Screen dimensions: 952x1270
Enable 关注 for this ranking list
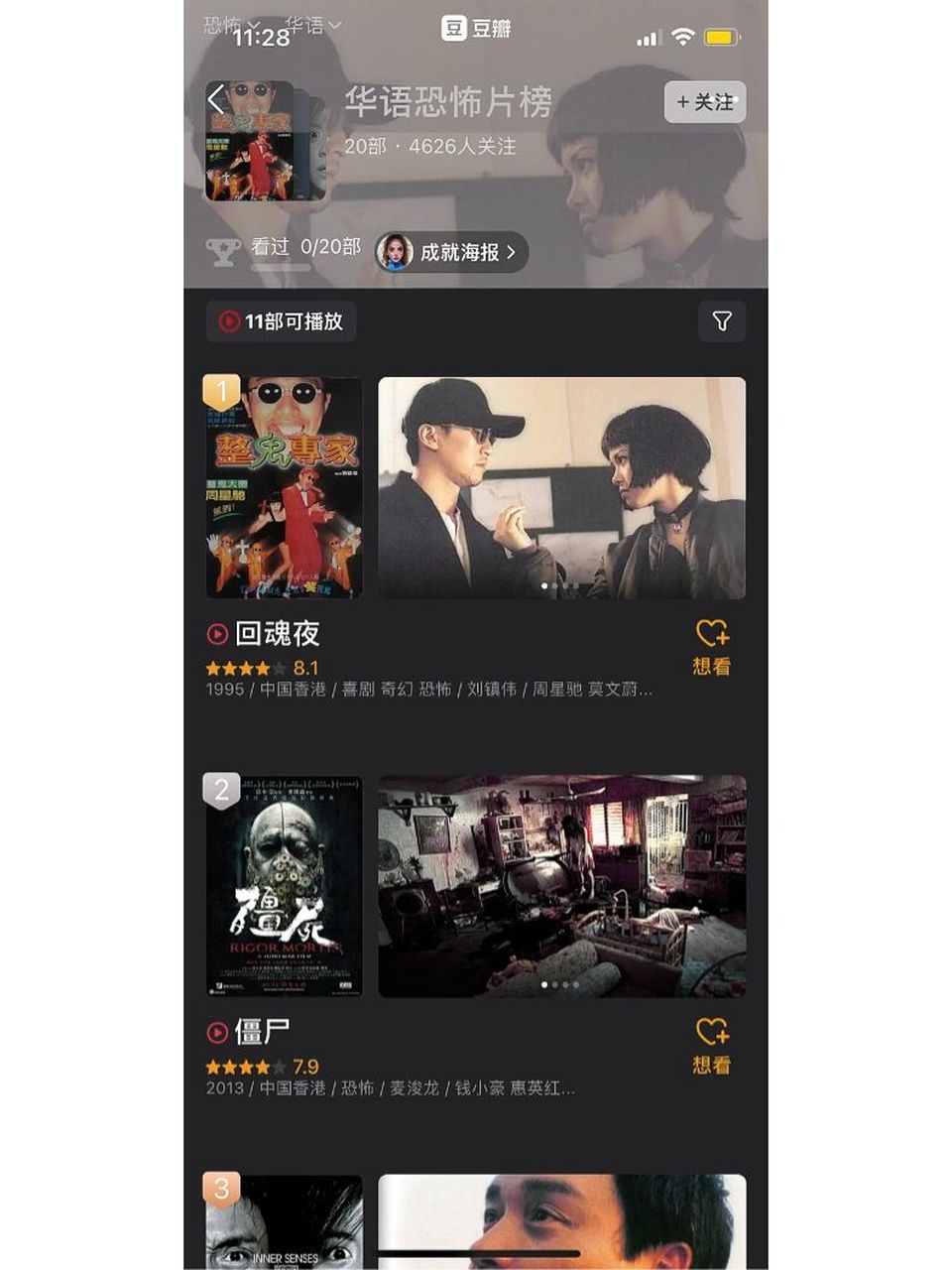click(x=706, y=101)
